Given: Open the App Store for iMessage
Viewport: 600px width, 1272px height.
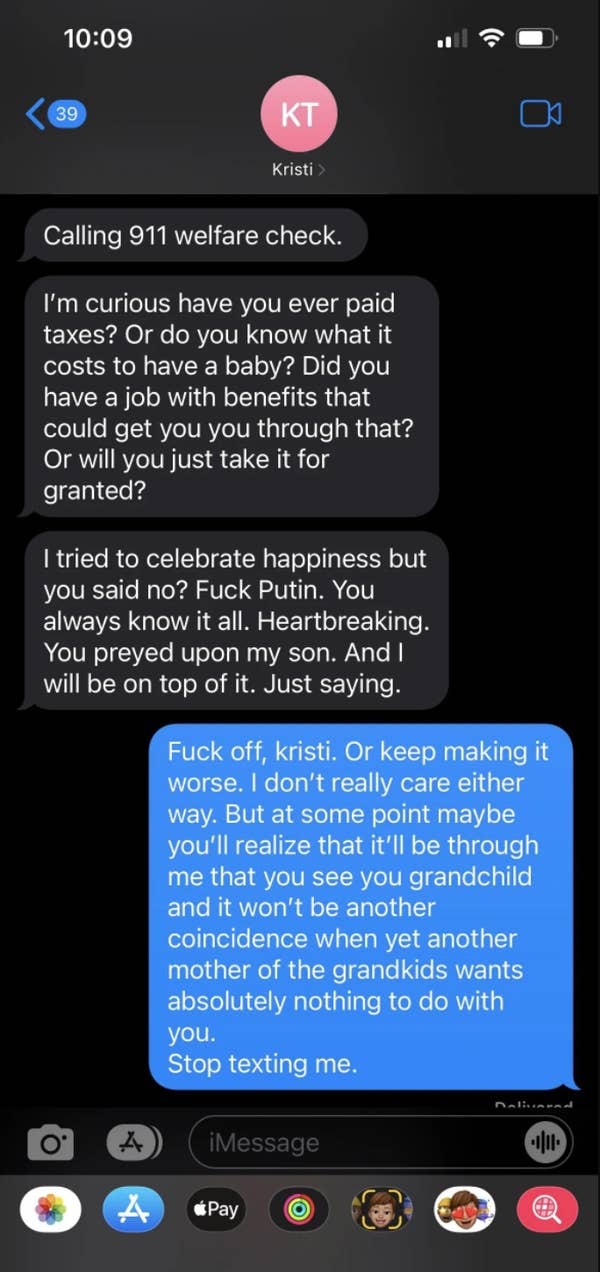Looking at the screenshot, I should (134, 1209).
